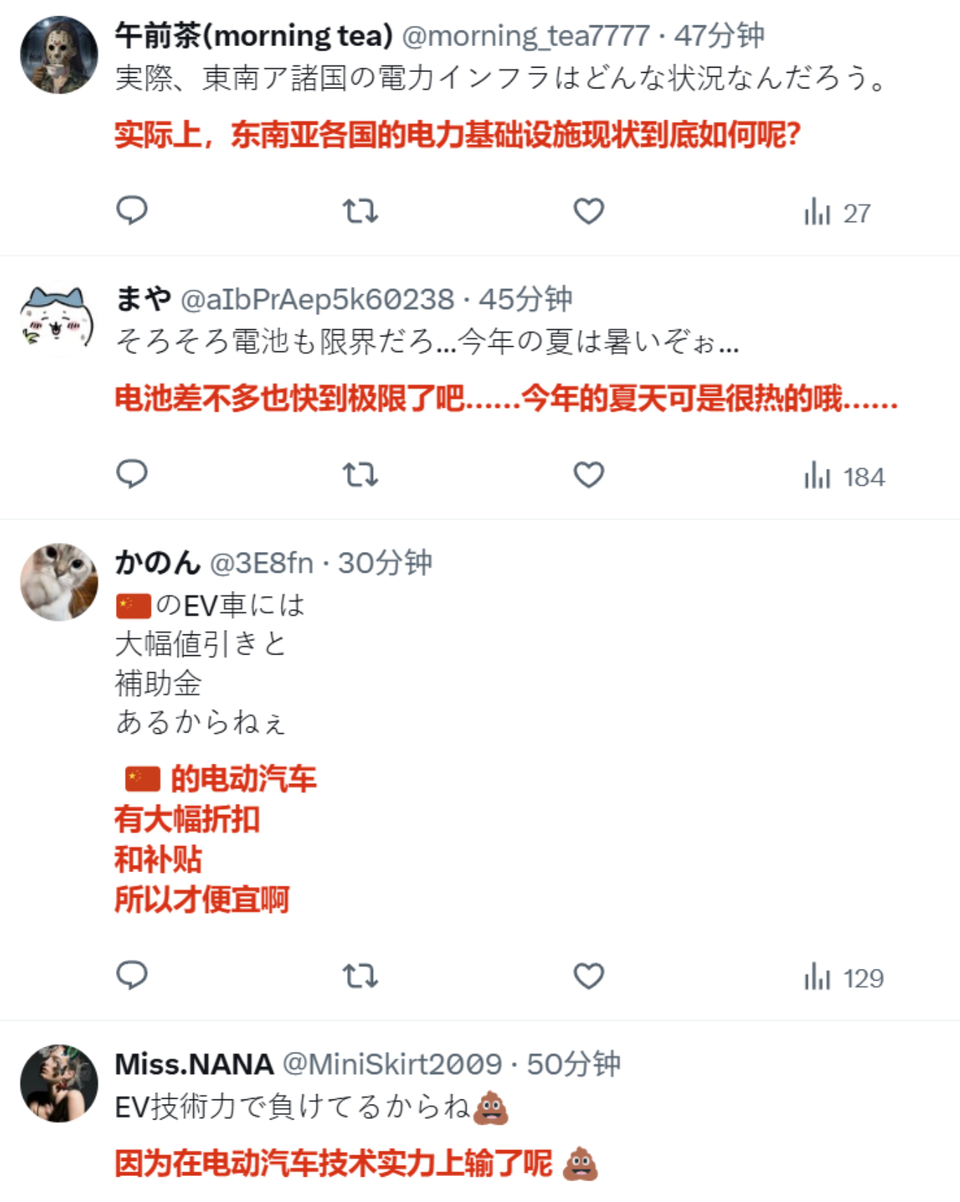The image size is (960, 1202).
Task: Open Miss.NANA's profile picture
Action: click(x=59, y=1082)
